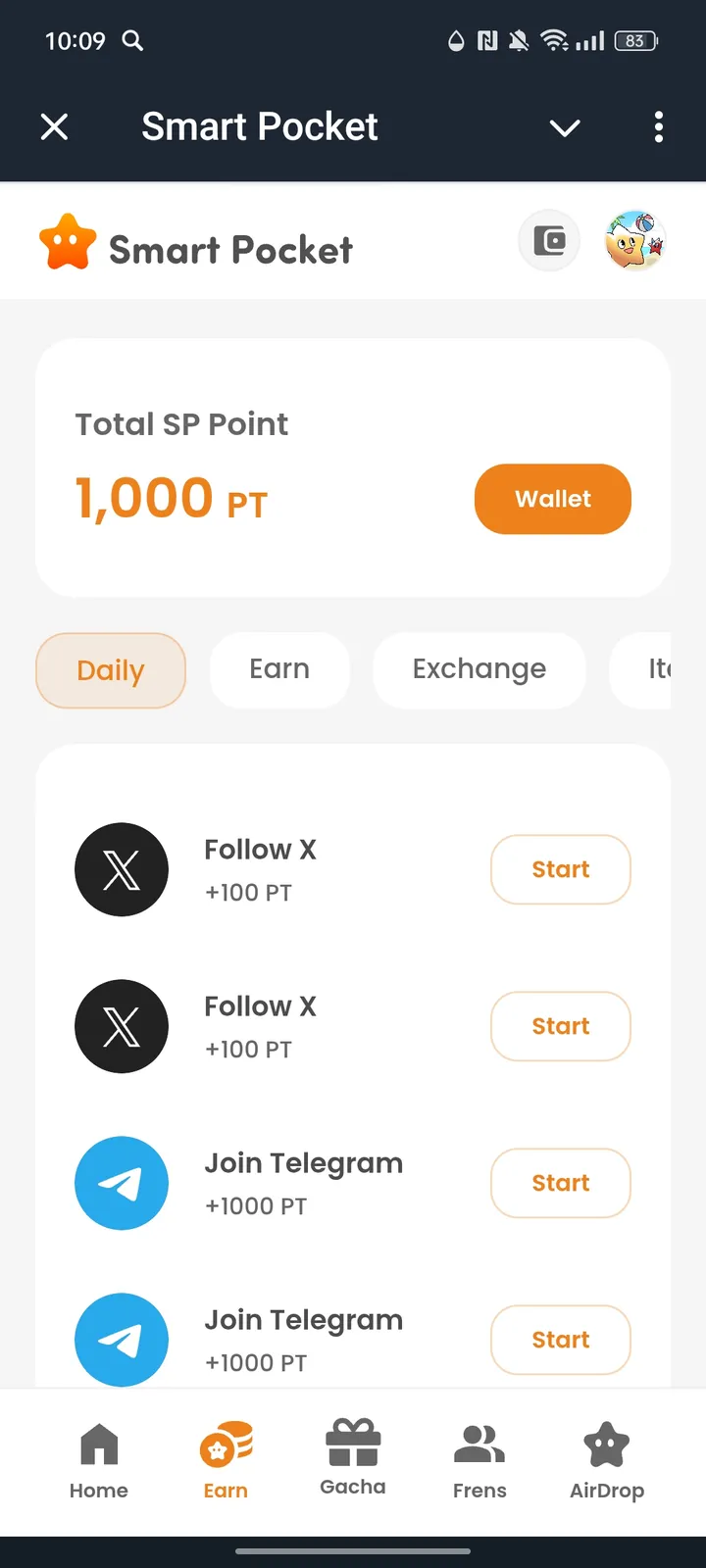Tap the Telegram plane icon on Join Telegram task
This screenshot has height=1568, width=706.
[x=122, y=1183]
